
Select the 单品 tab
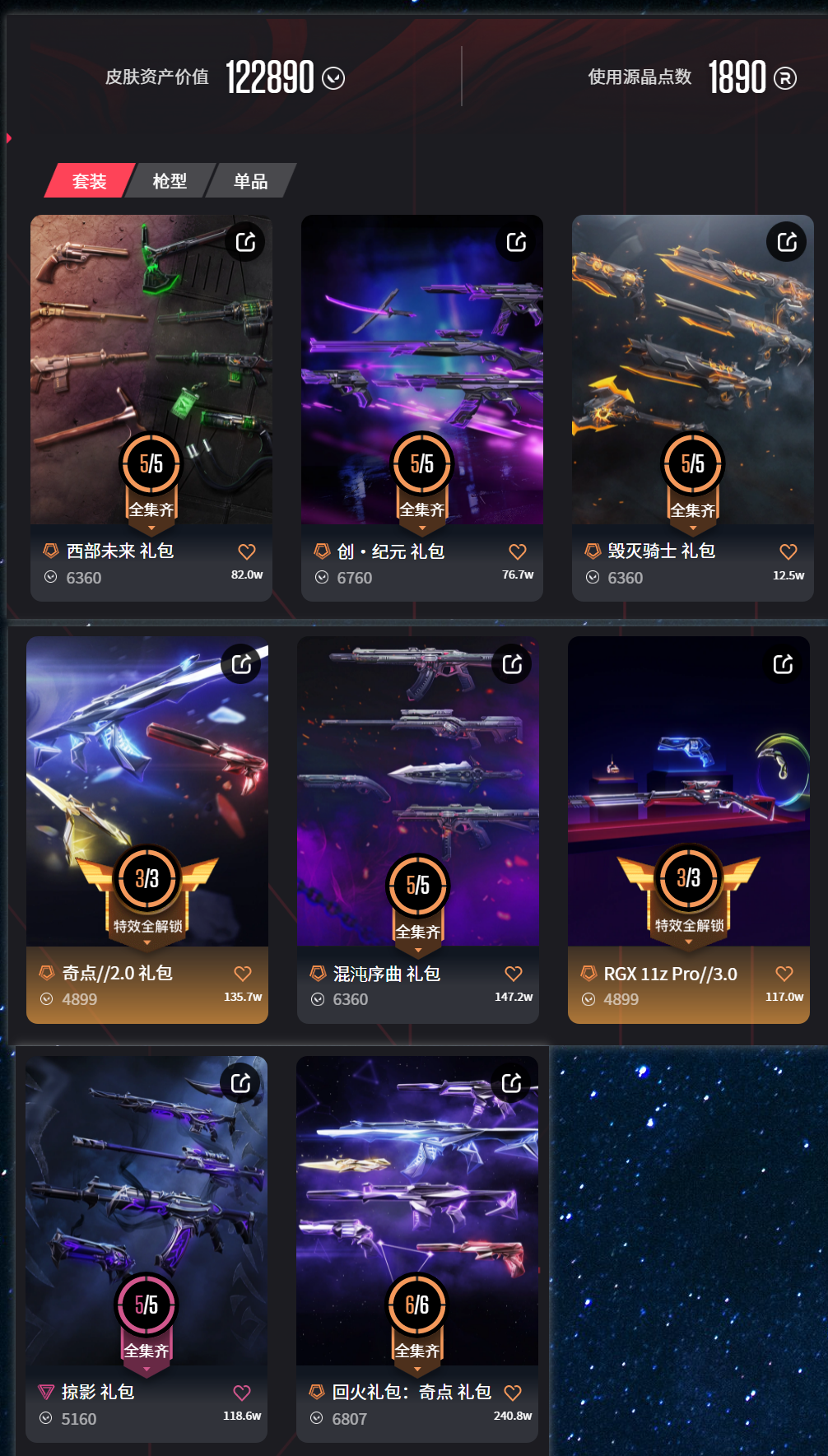250,181
